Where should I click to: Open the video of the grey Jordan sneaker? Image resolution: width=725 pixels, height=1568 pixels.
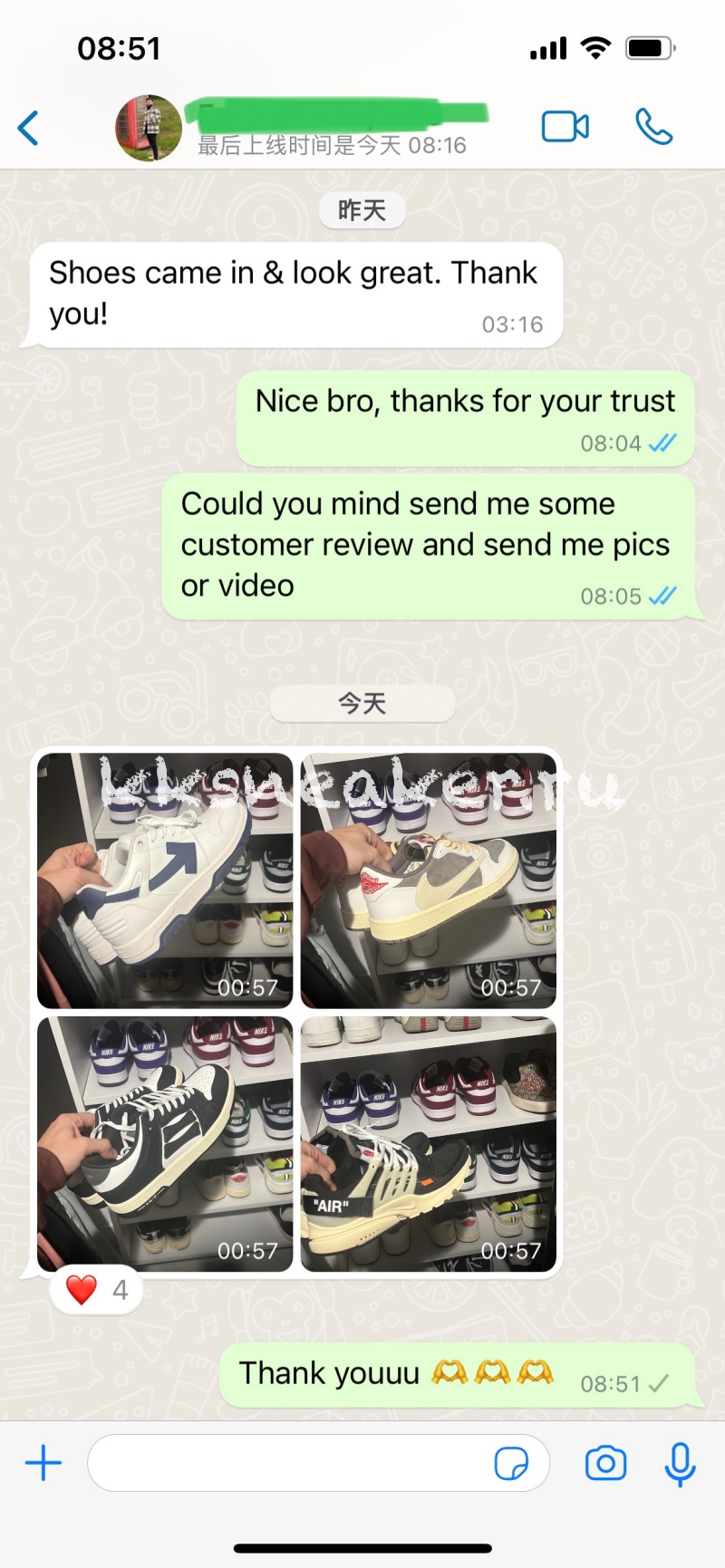[429, 880]
